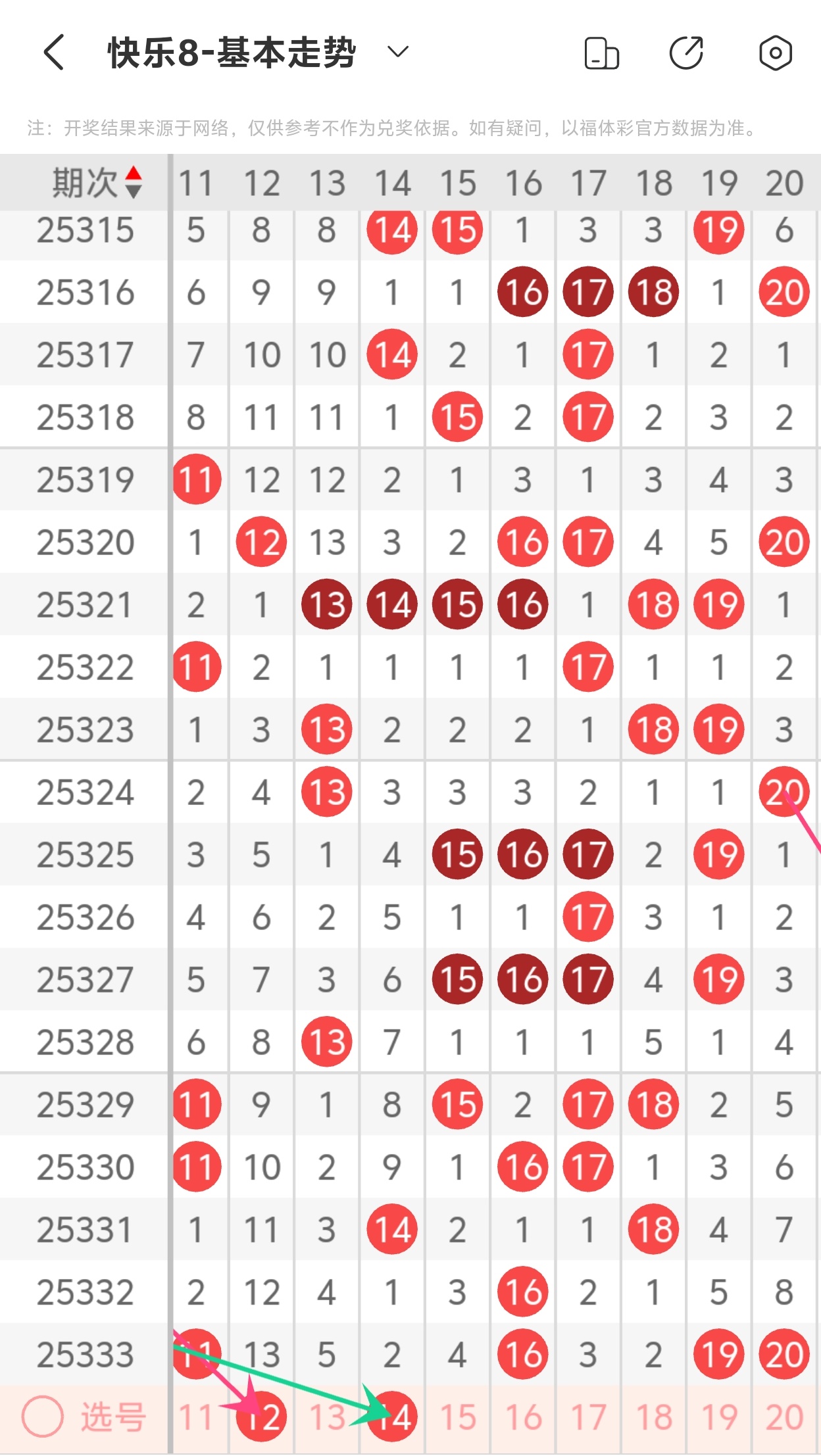Choose number 18 in the 选号 row
The image size is (821, 1456).
(x=654, y=1418)
